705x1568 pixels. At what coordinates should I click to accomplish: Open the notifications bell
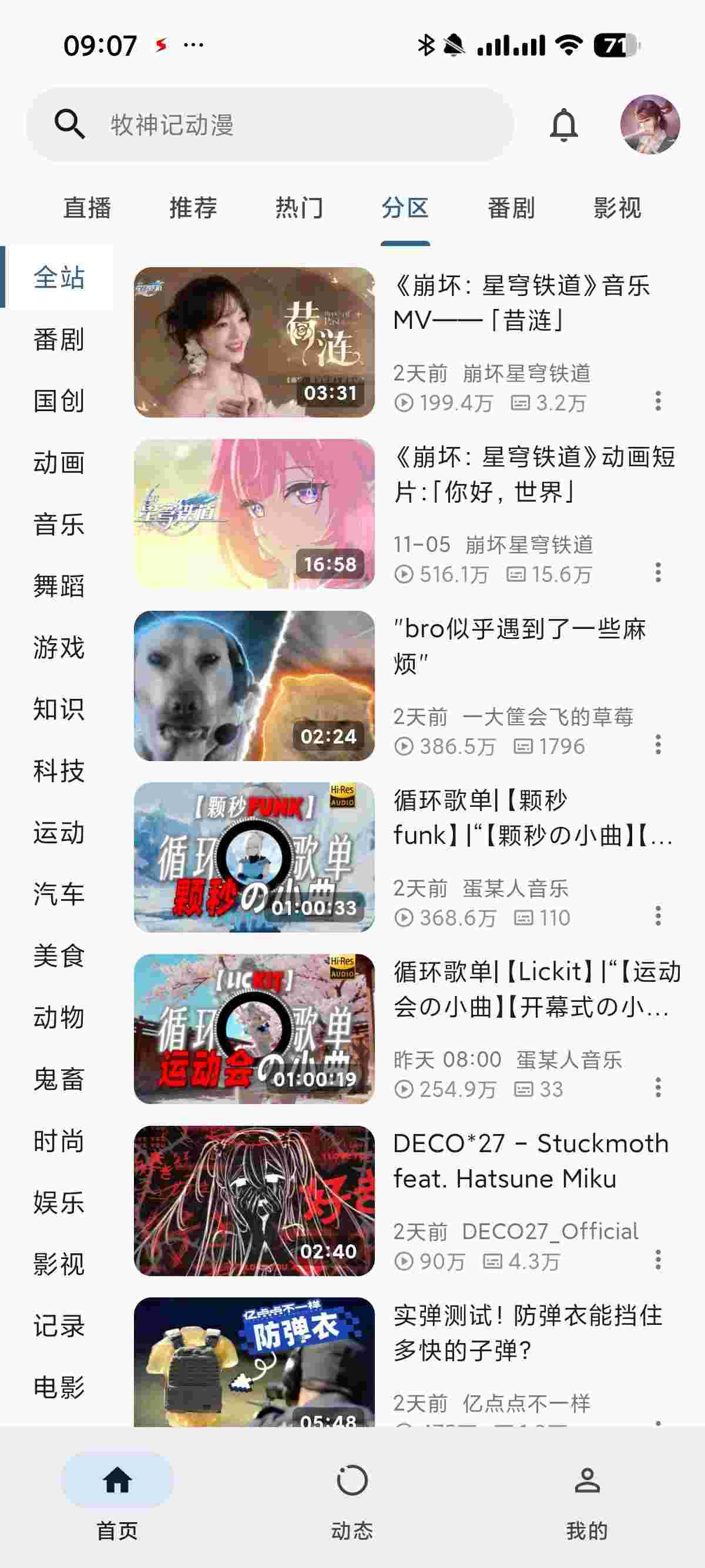click(564, 125)
